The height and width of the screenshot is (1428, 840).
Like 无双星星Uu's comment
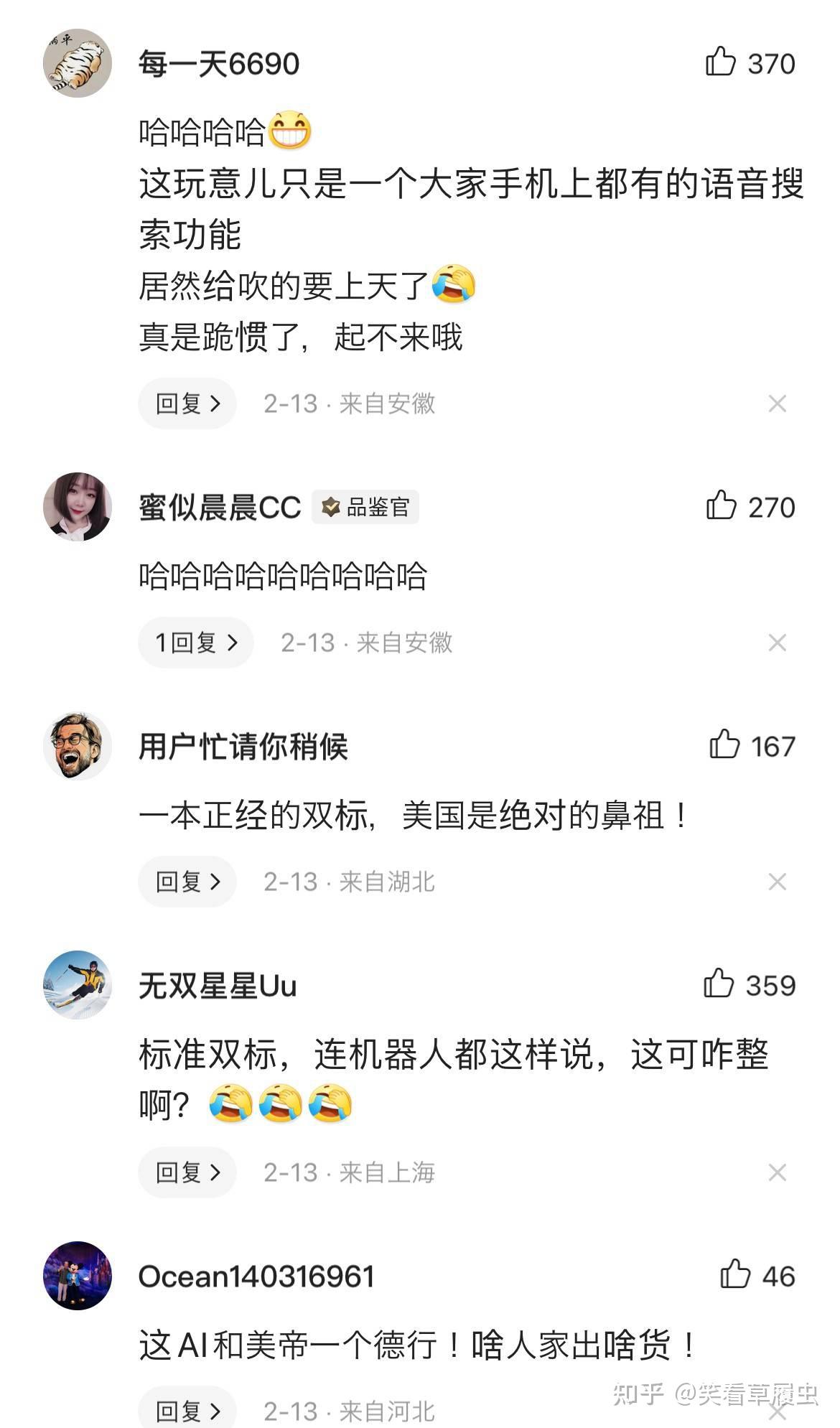pos(719,984)
